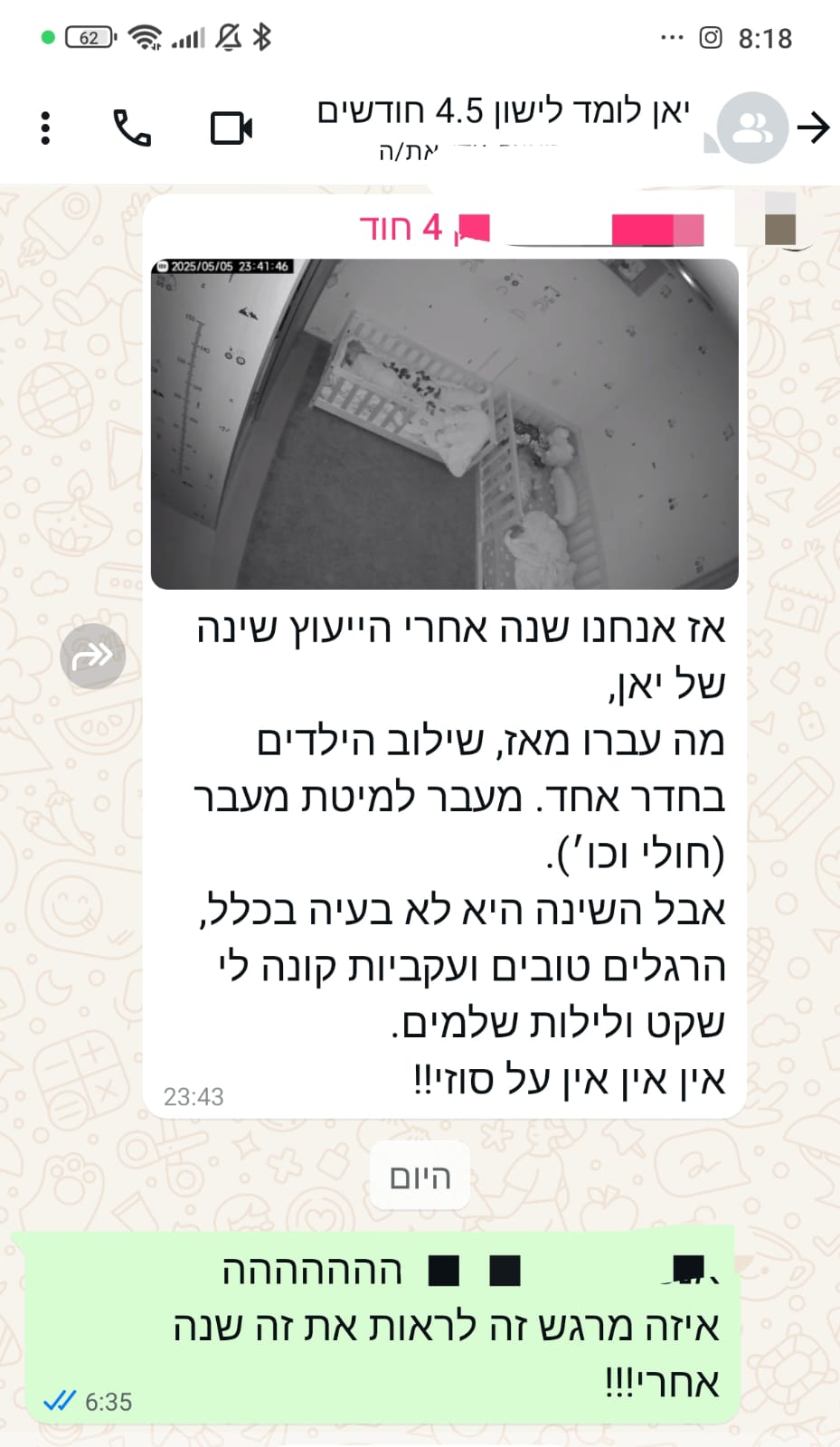840x1447 pixels.
Task: Start a voice call with the group
Action: [x=132, y=128]
